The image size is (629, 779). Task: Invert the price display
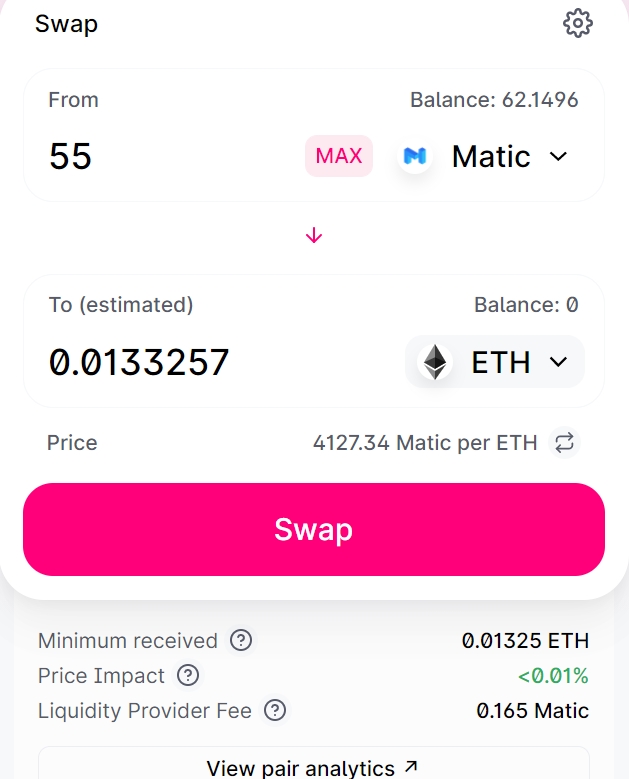(x=565, y=442)
